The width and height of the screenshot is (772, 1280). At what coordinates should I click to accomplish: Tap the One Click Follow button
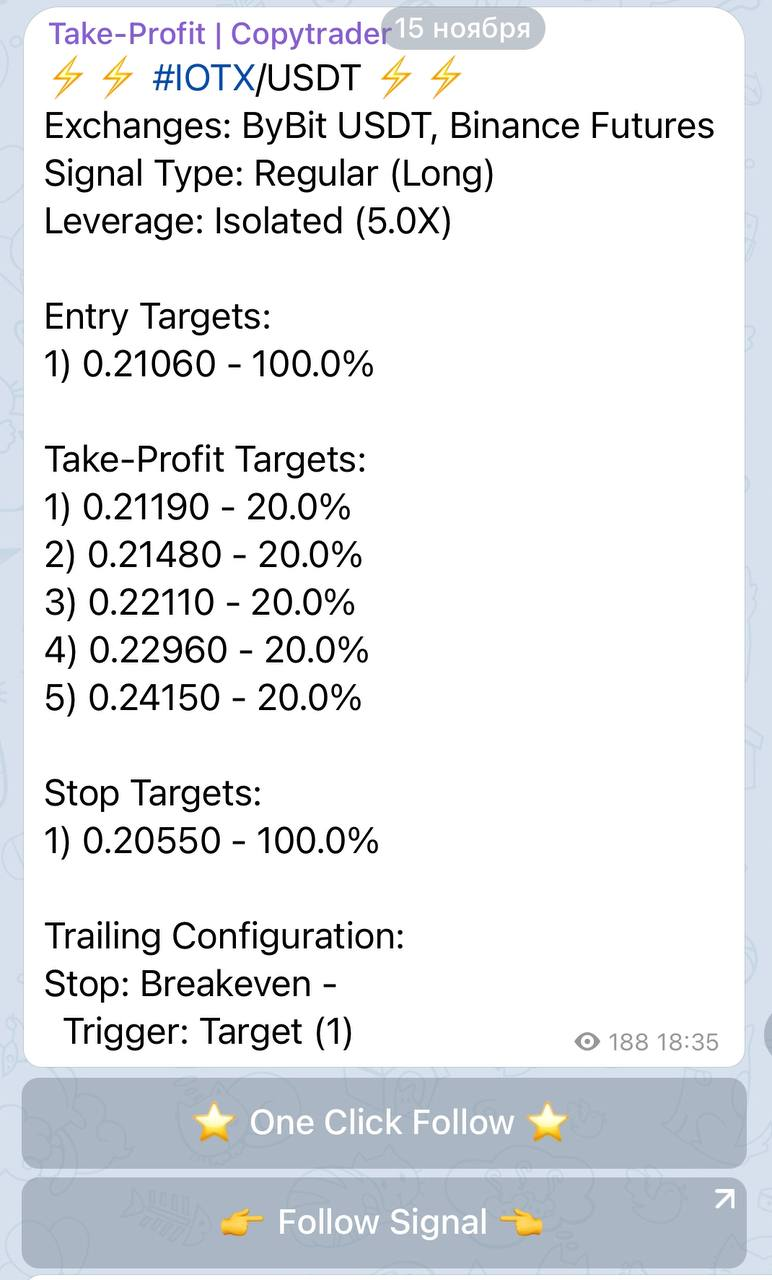pos(384,1122)
